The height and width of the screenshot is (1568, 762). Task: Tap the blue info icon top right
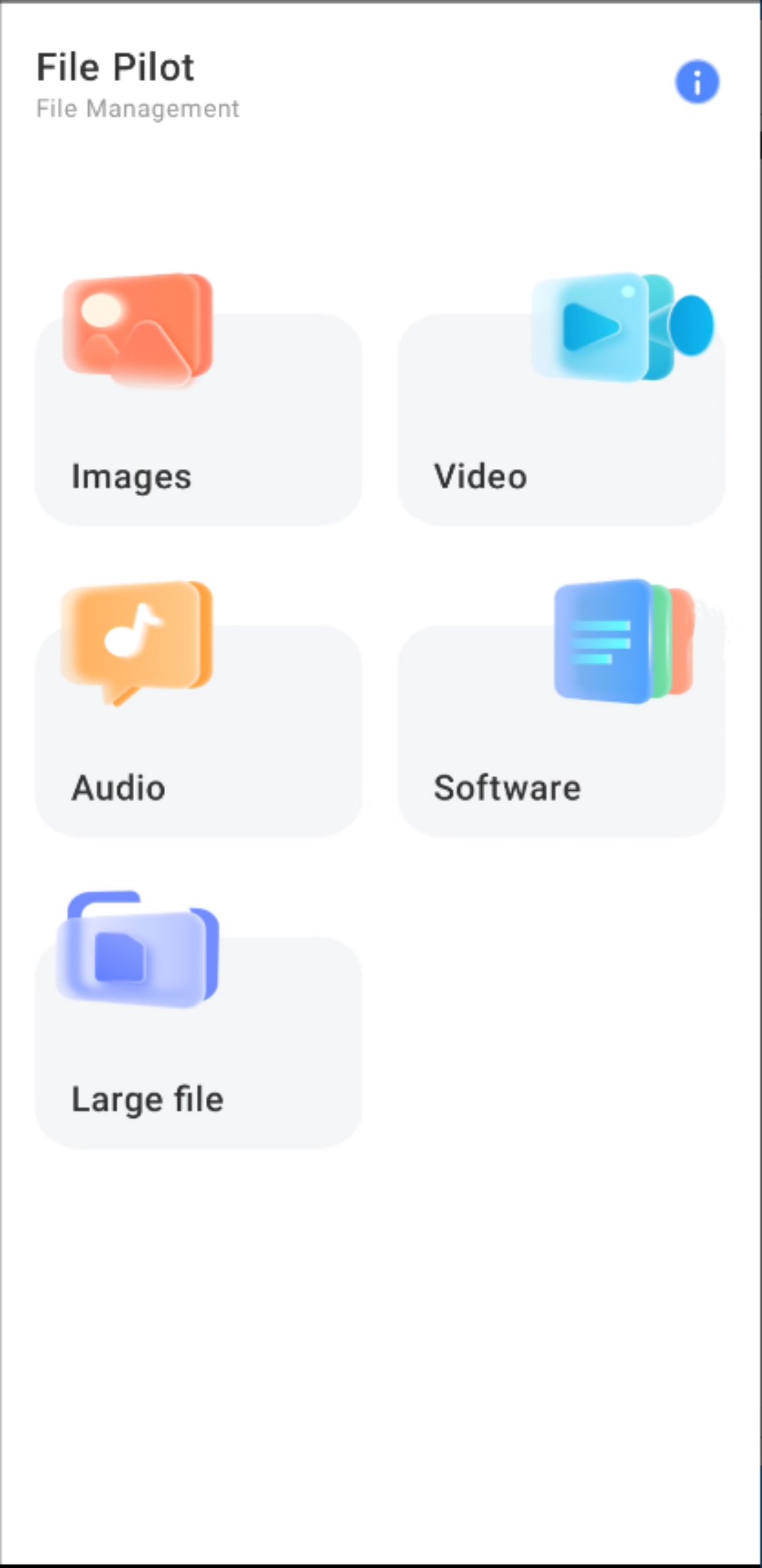point(697,80)
